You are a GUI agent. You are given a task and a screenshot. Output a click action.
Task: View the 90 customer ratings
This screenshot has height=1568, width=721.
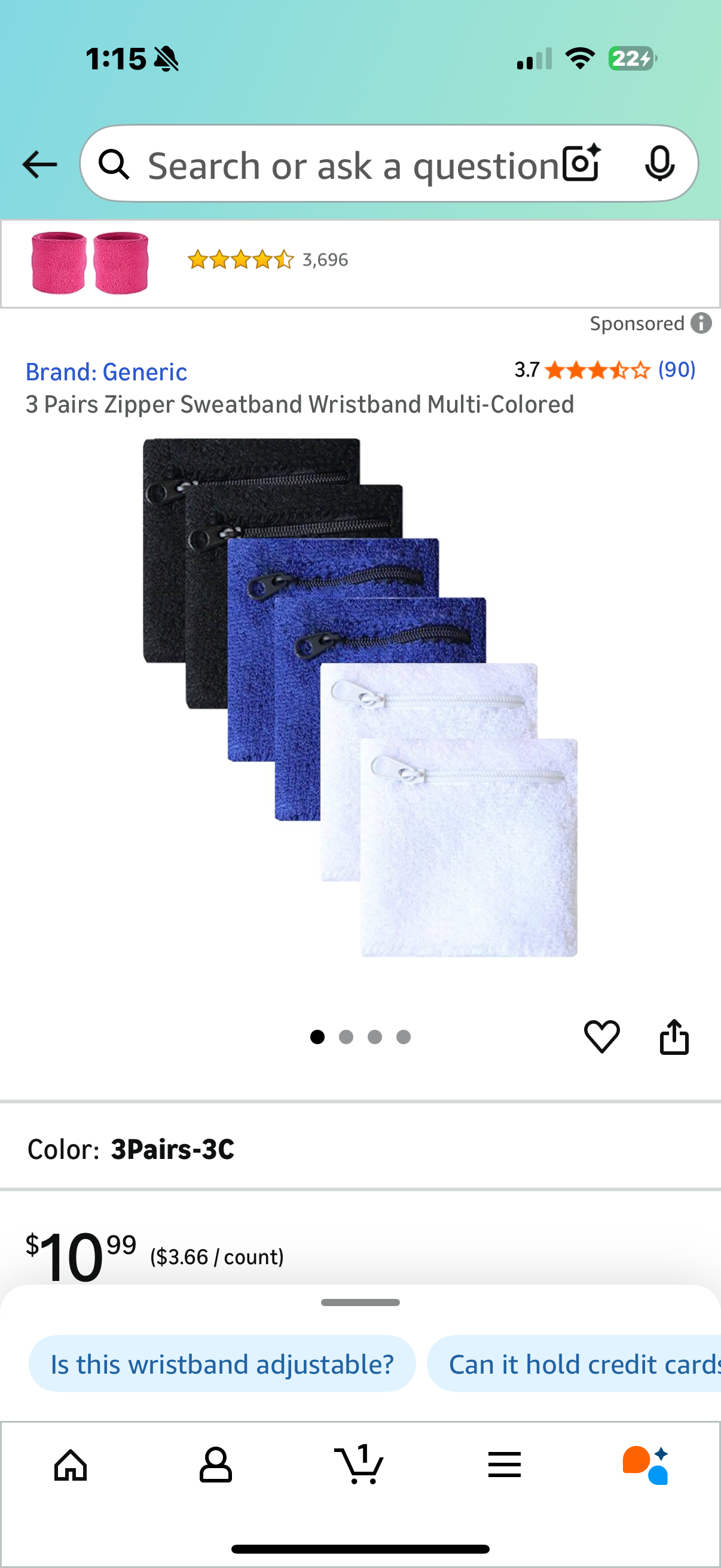coord(676,370)
